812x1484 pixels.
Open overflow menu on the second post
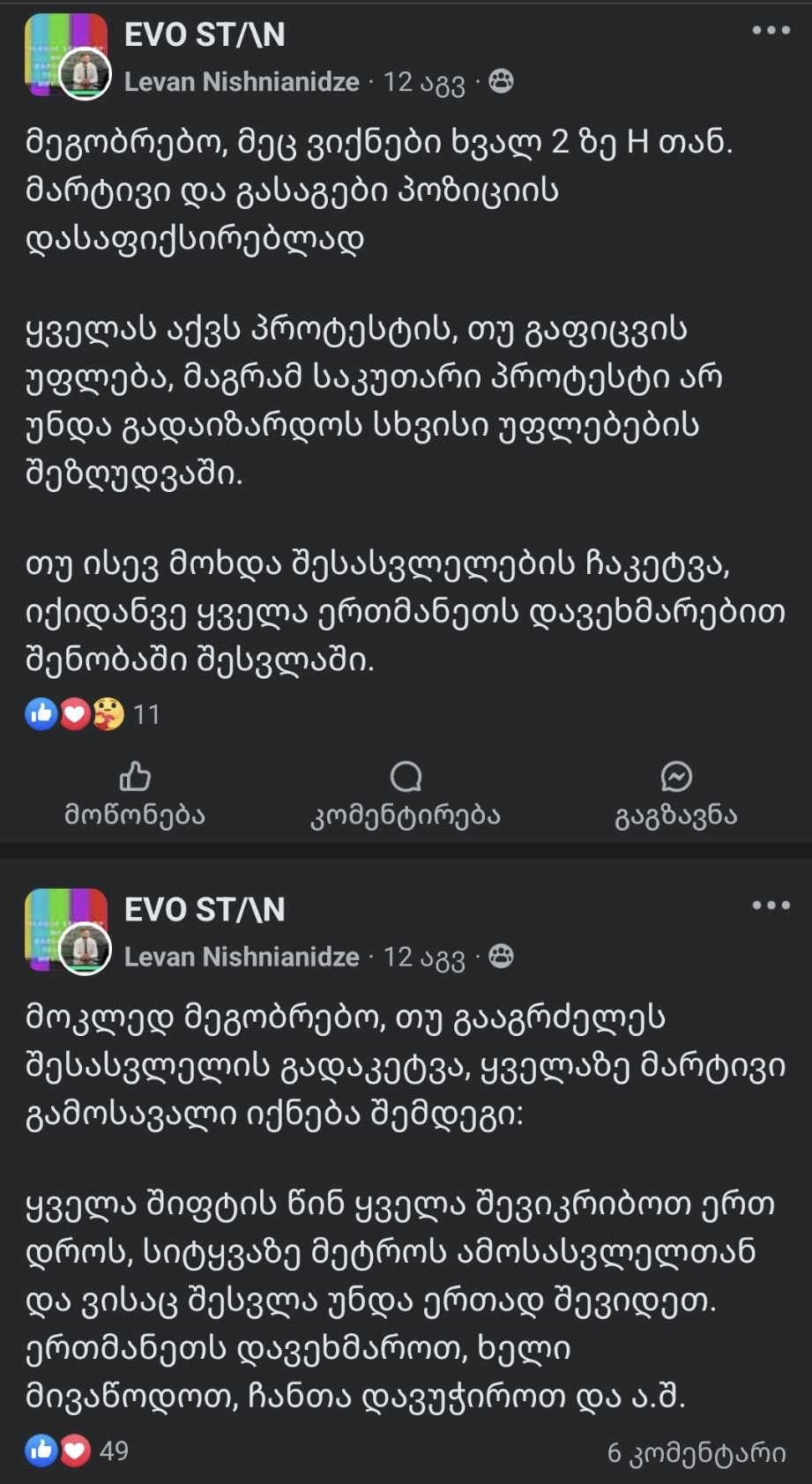click(770, 906)
